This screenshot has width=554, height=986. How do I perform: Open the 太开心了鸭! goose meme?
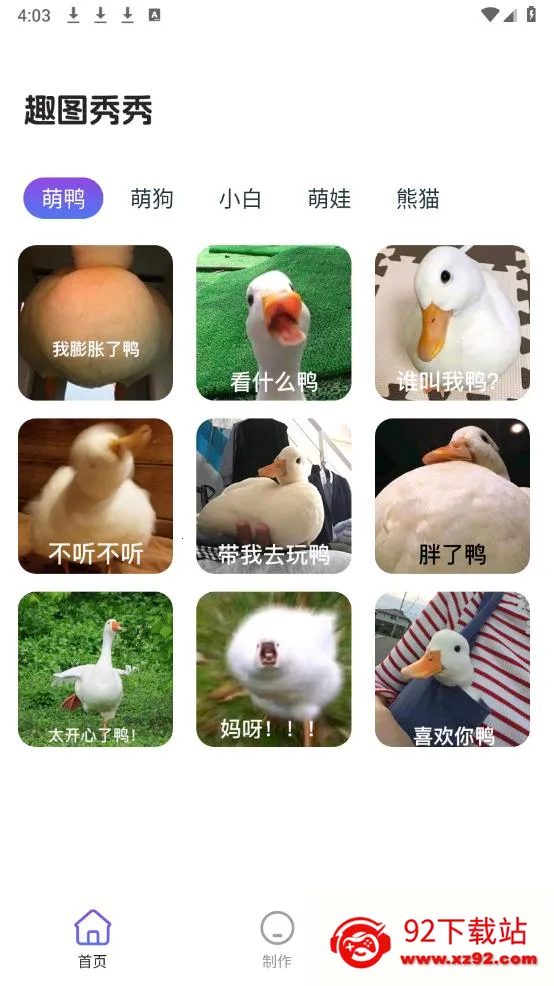tap(96, 669)
